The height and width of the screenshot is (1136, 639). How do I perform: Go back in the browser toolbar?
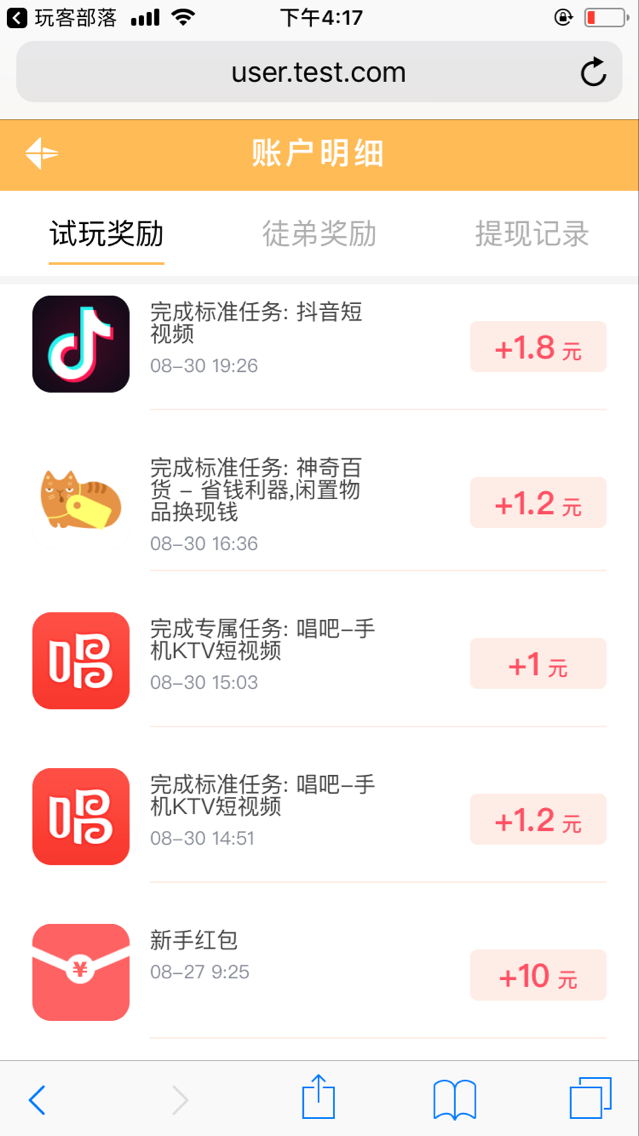37,1100
